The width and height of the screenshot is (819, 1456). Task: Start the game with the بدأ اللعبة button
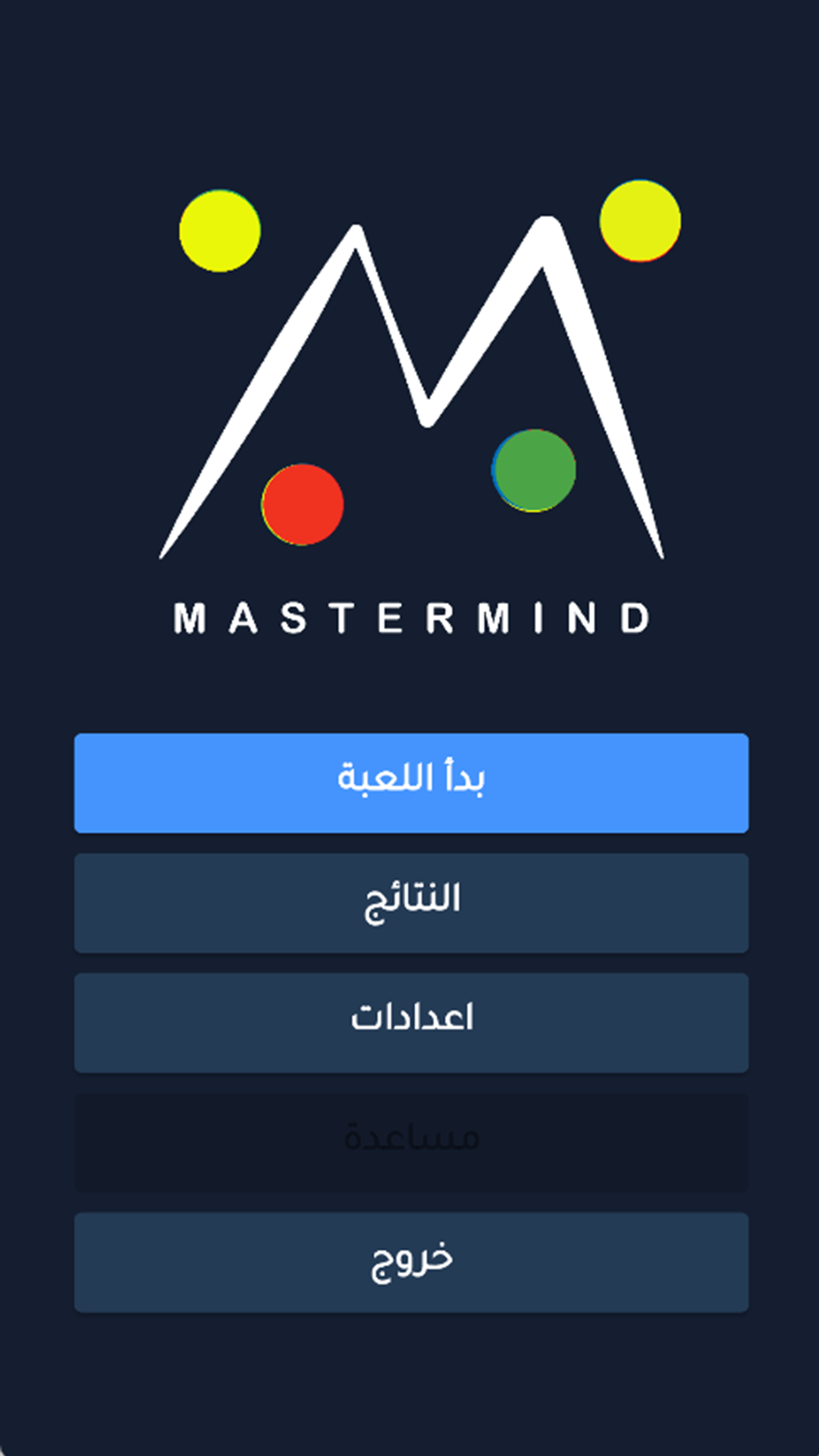coord(411,783)
